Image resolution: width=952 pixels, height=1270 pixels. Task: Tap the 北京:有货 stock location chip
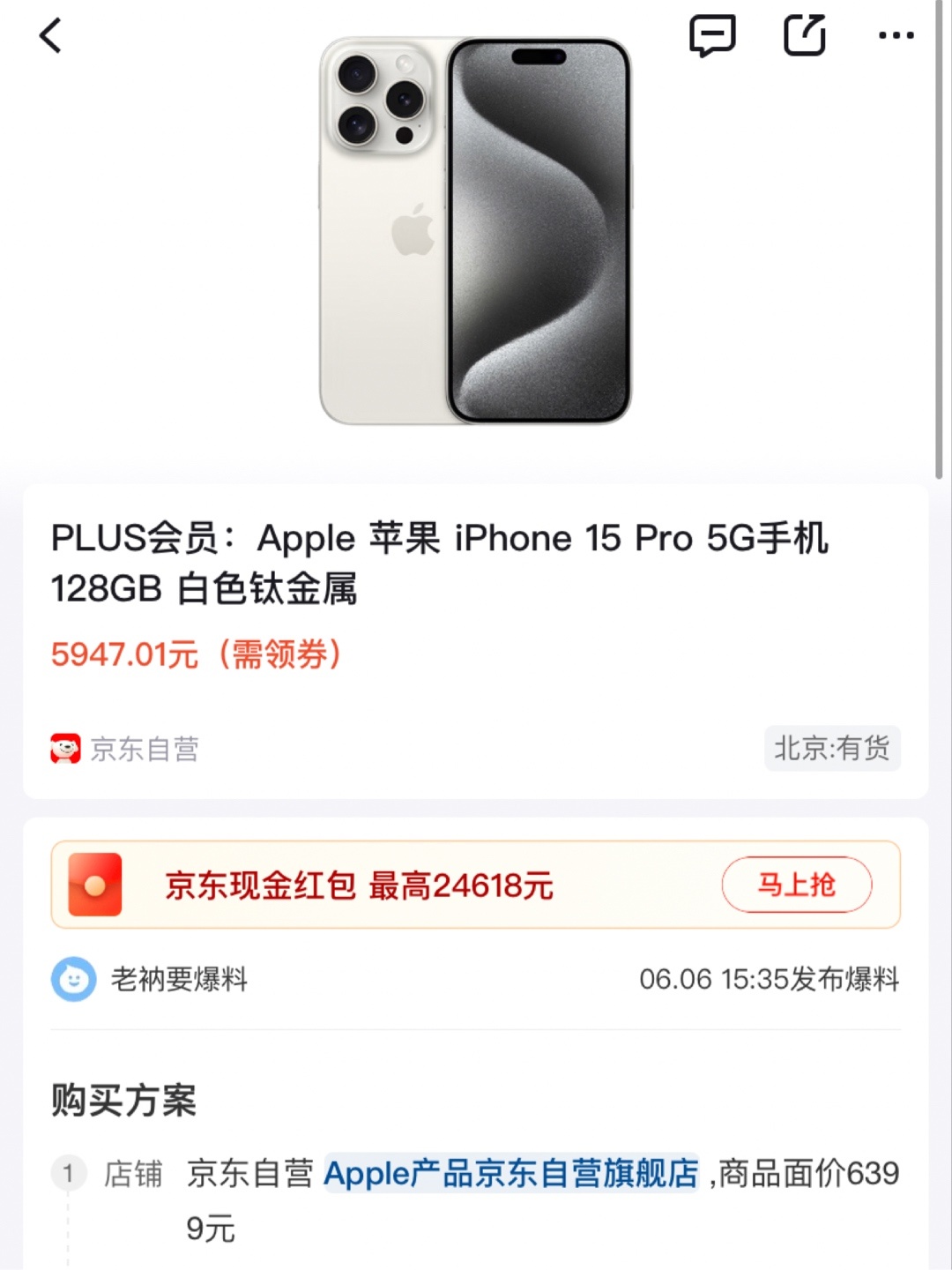point(831,749)
